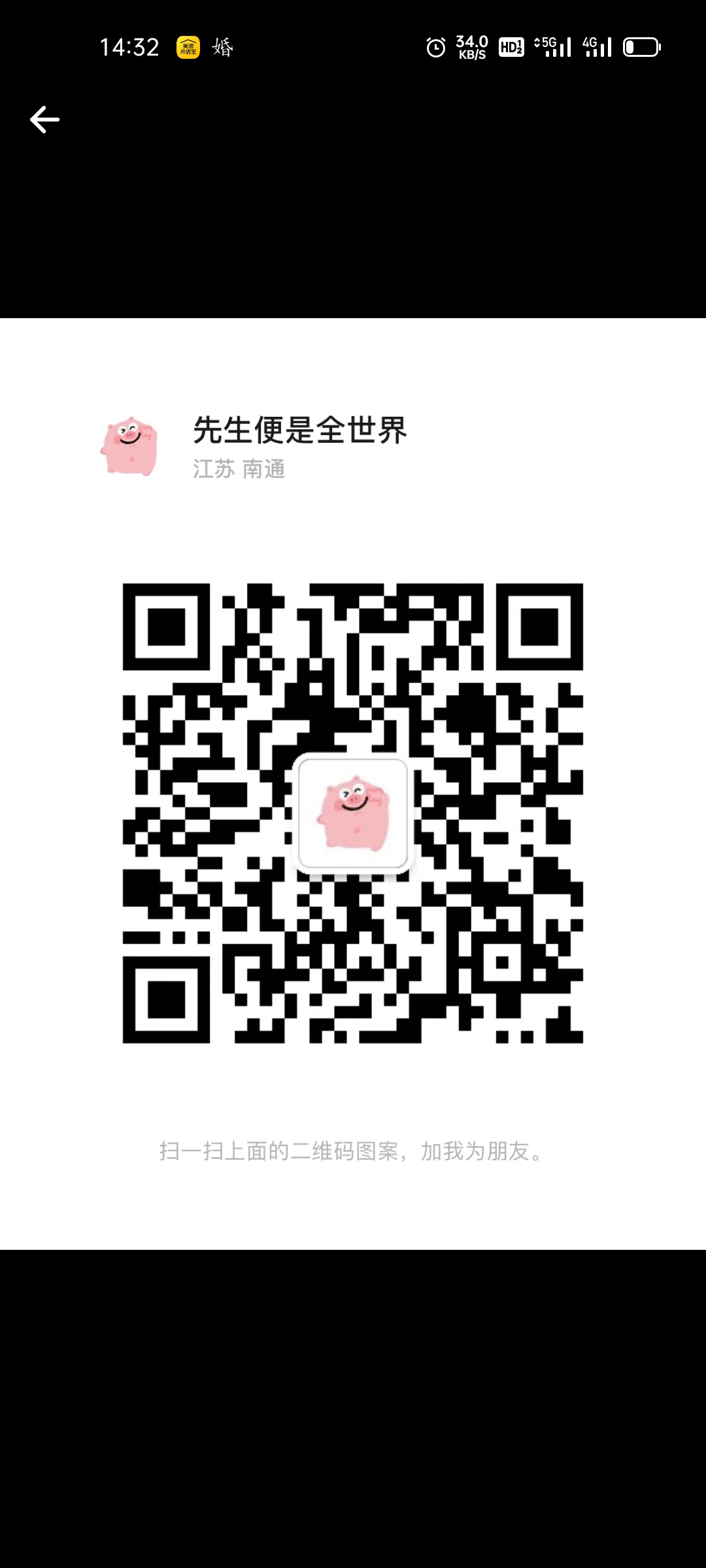706x1568 pixels.
Task: Tap the back arrow to leave viewer
Action: click(x=44, y=120)
